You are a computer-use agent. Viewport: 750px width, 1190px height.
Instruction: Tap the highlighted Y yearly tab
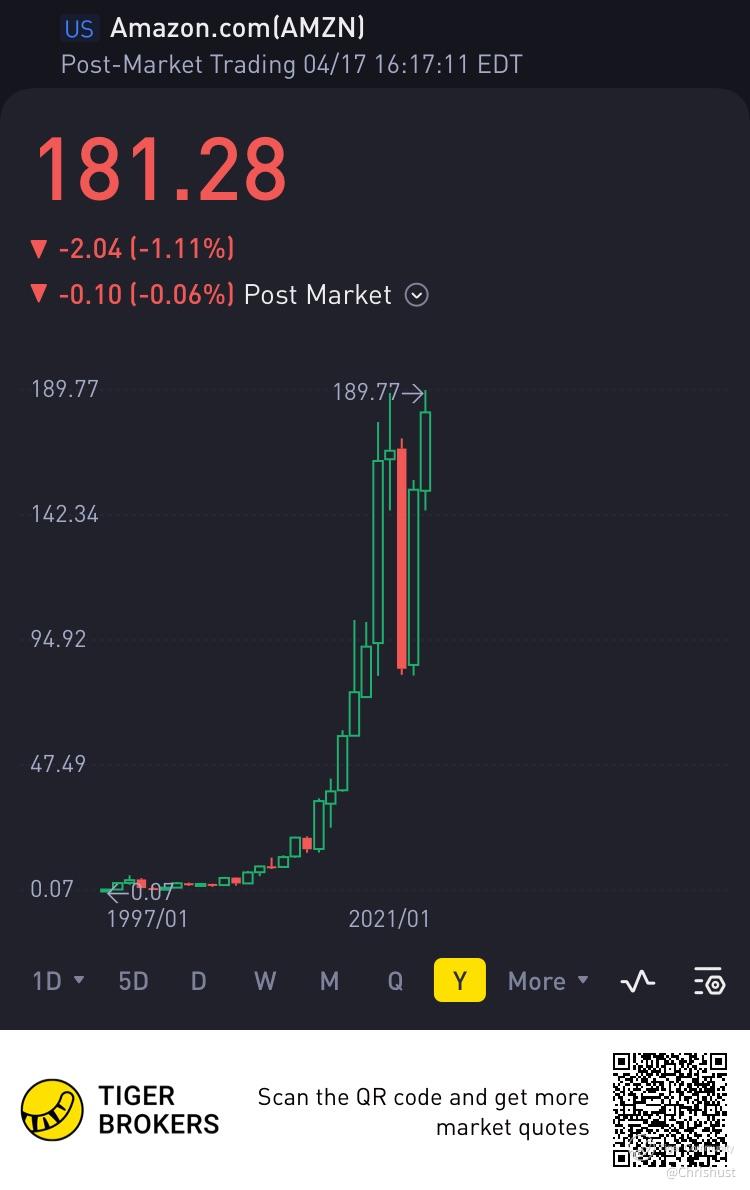pyautogui.click(x=459, y=980)
